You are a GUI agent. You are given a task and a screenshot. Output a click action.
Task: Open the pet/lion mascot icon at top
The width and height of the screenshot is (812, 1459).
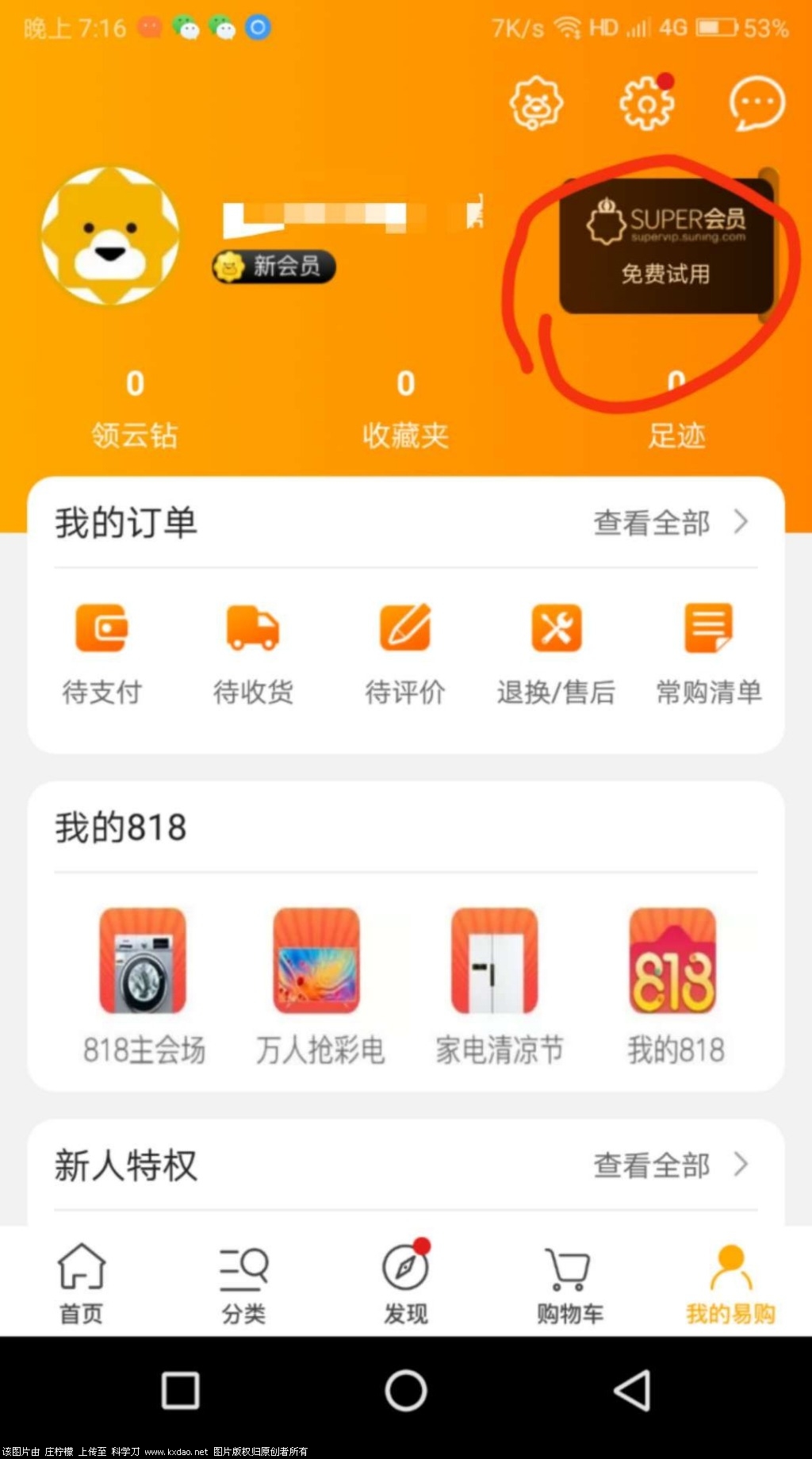tap(535, 102)
